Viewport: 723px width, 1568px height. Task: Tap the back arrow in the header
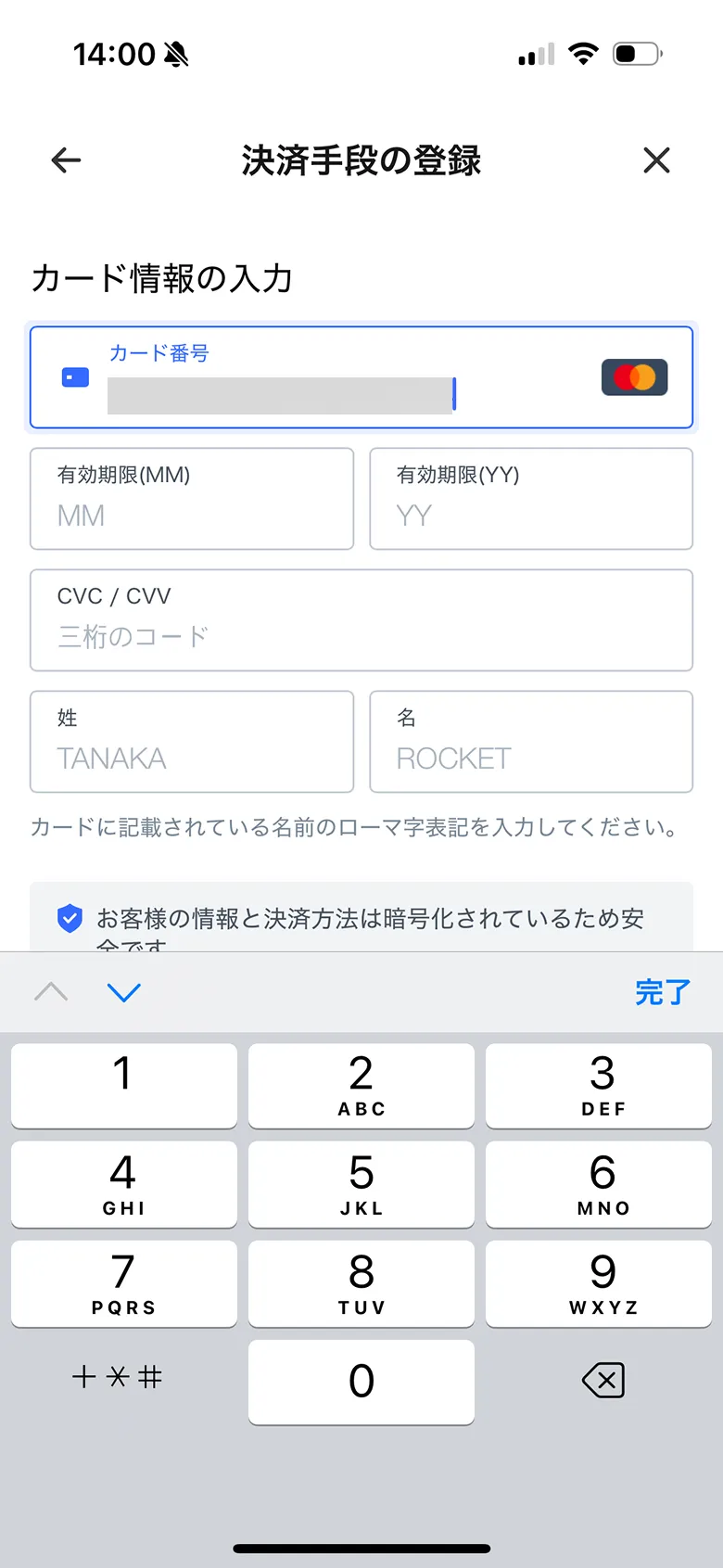click(x=65, y=159)
